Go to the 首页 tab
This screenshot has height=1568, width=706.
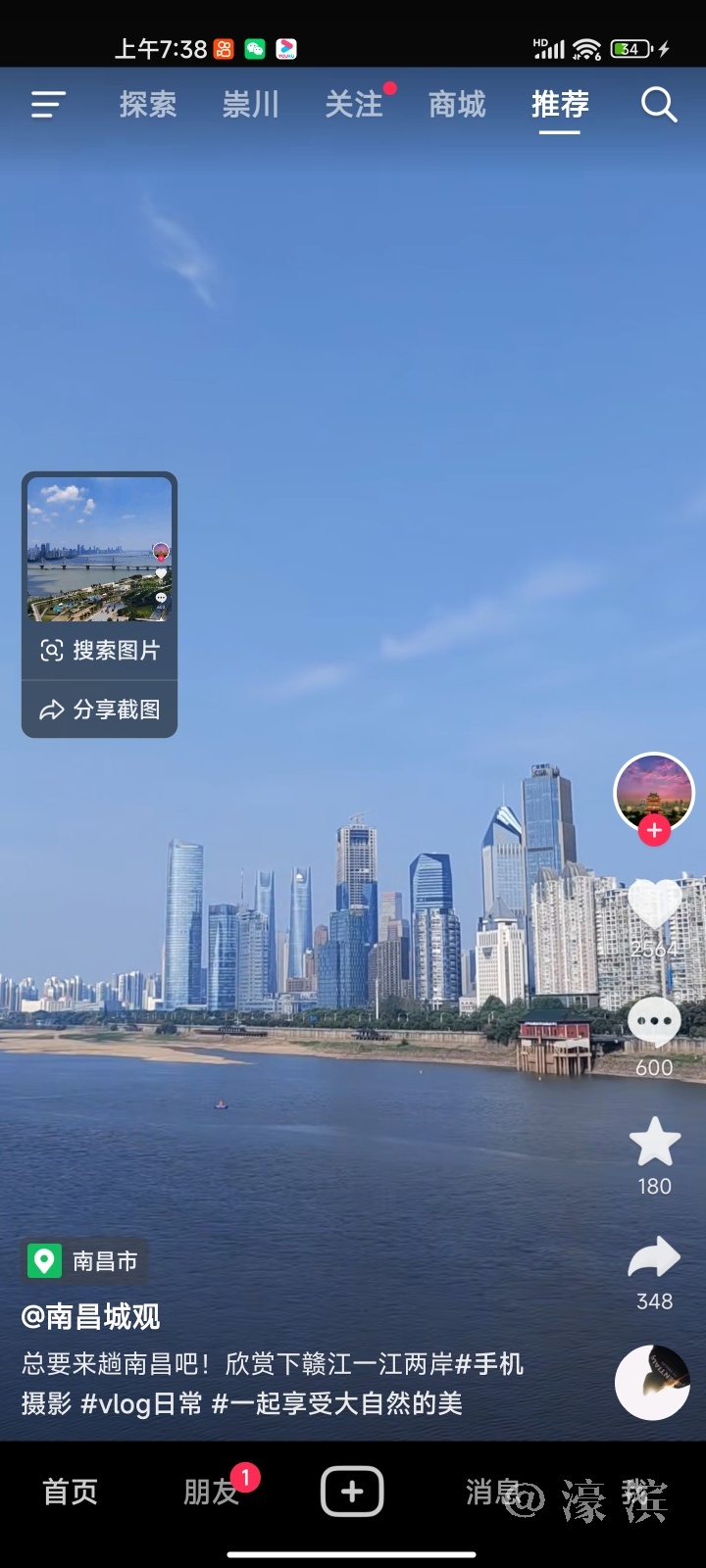pyautogui.click(x=70, y=1493)
